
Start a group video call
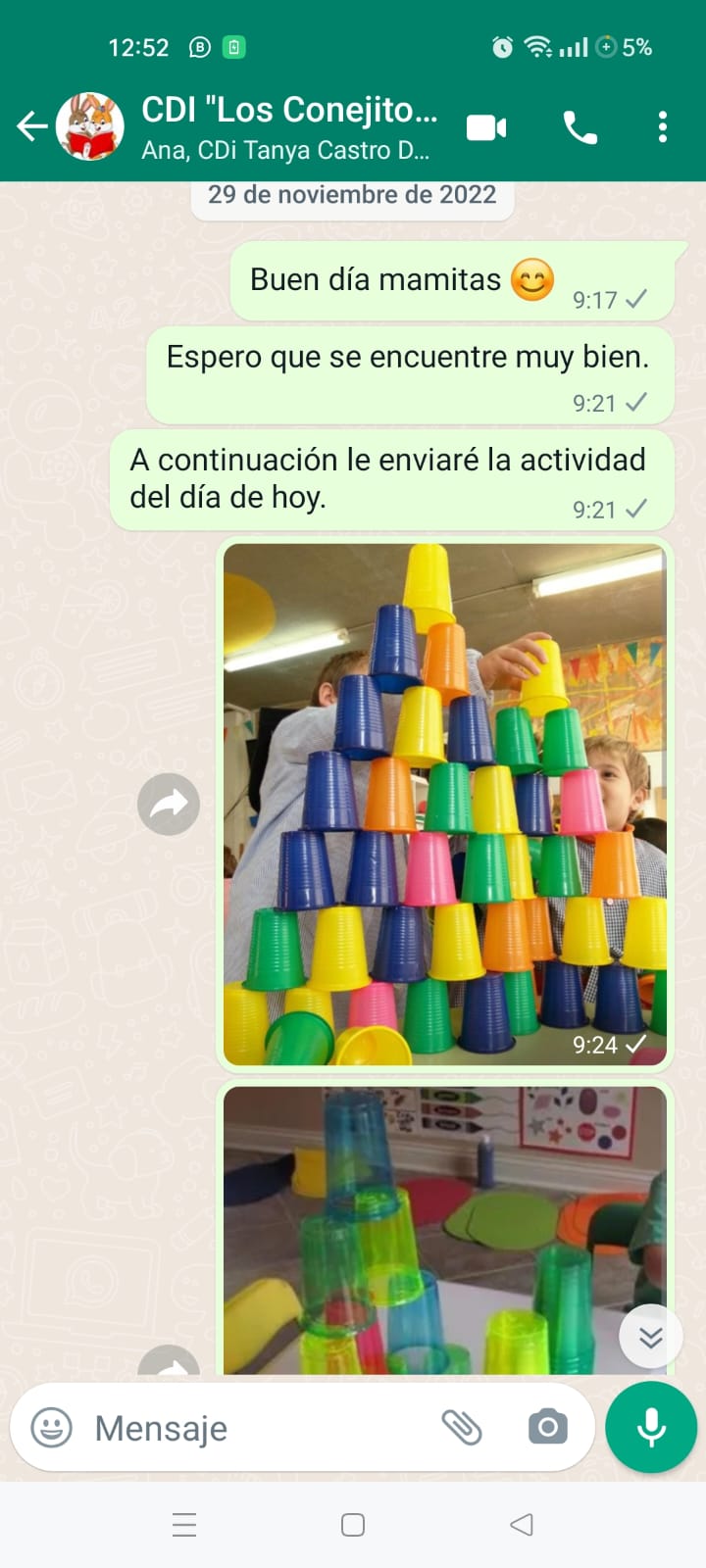tap(486, 127)
